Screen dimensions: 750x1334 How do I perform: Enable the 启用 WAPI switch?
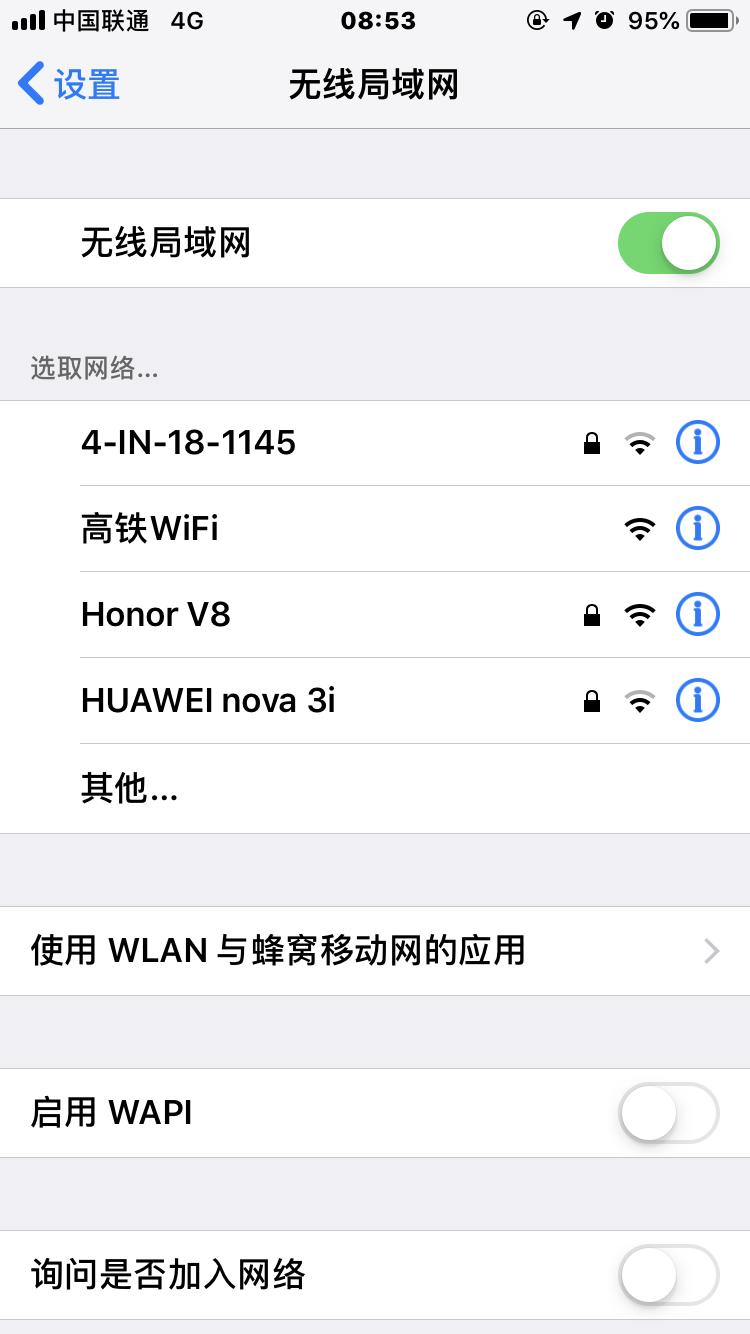pyautogui.click(x=667, y=1112)
